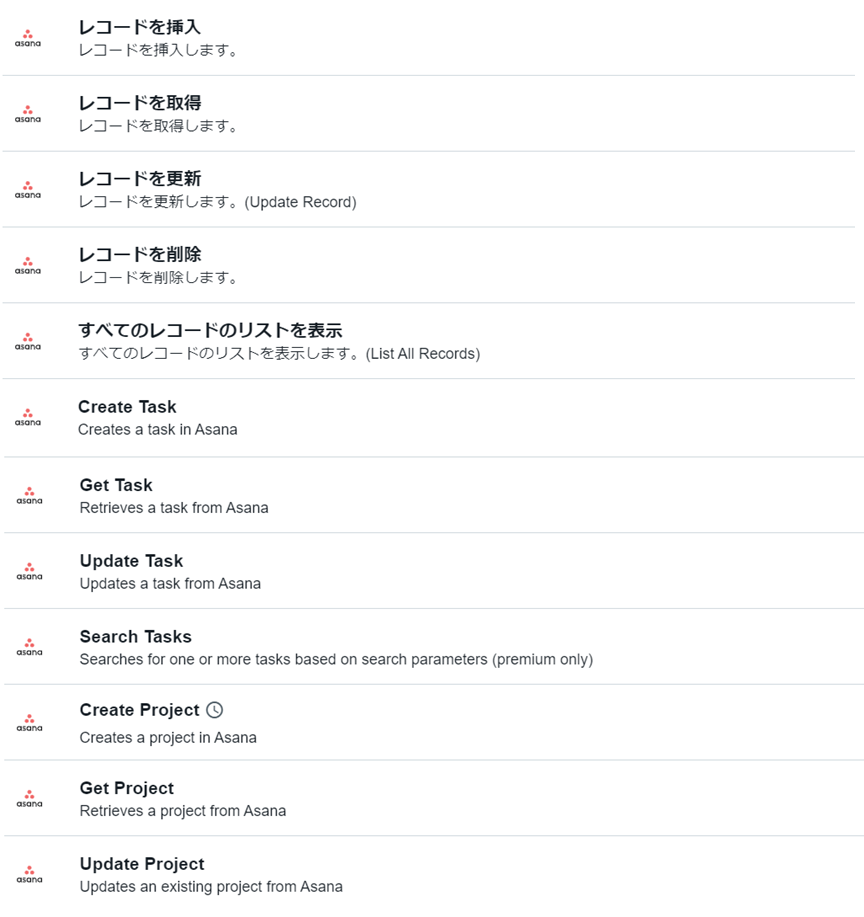Select the レコードを挿入 action
Screen dimensions: 864x917
coord(140,28)
